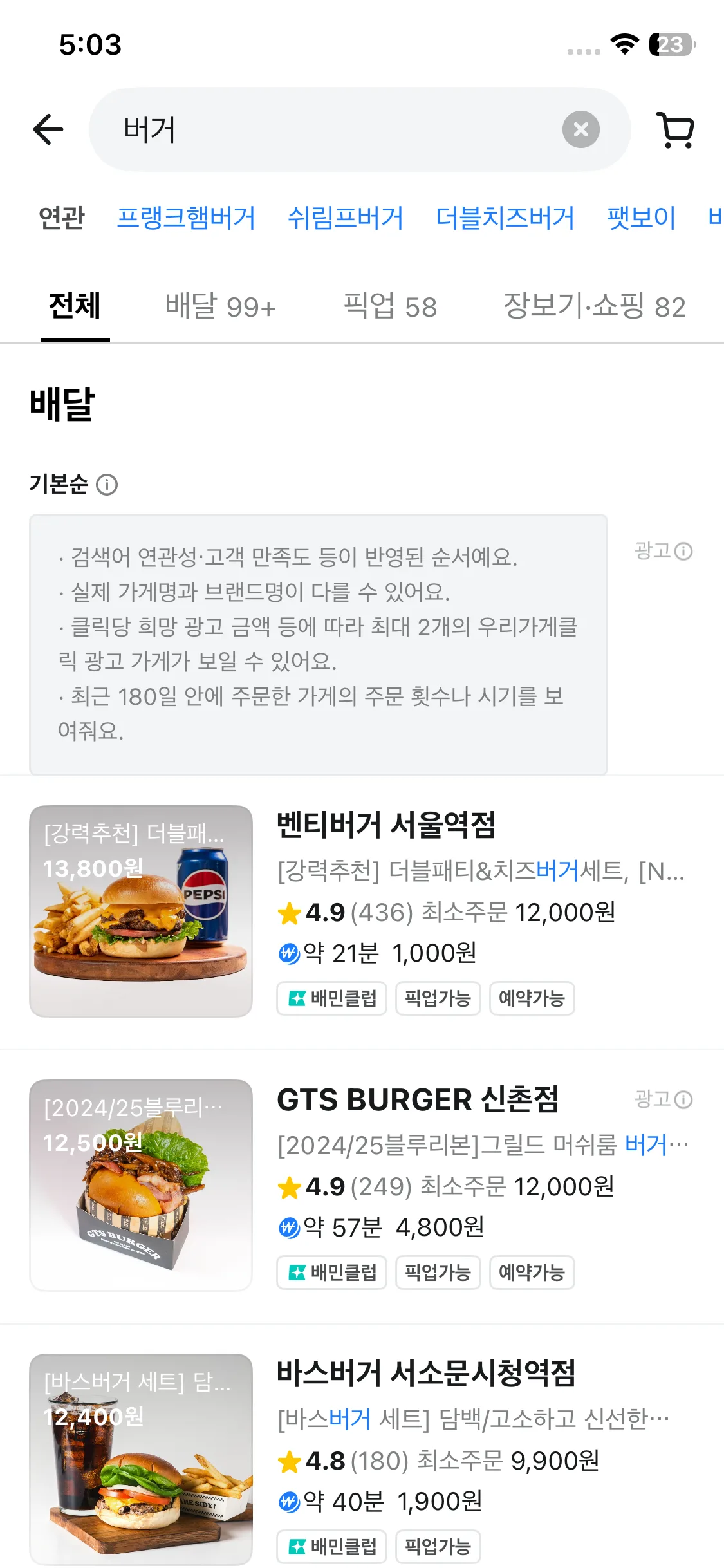Tap the info icon next to 기본순
This screenshot has height=1568, width=724.
tap(107, 485)
